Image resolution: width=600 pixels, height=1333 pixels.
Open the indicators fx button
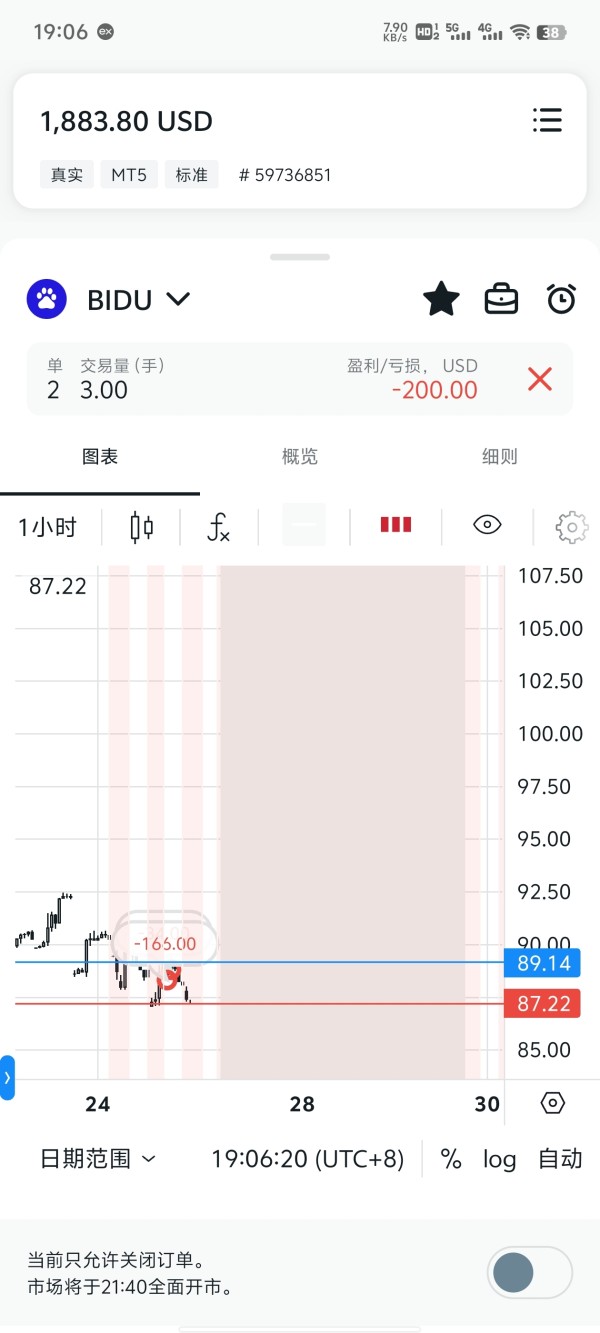click(219, 527)
